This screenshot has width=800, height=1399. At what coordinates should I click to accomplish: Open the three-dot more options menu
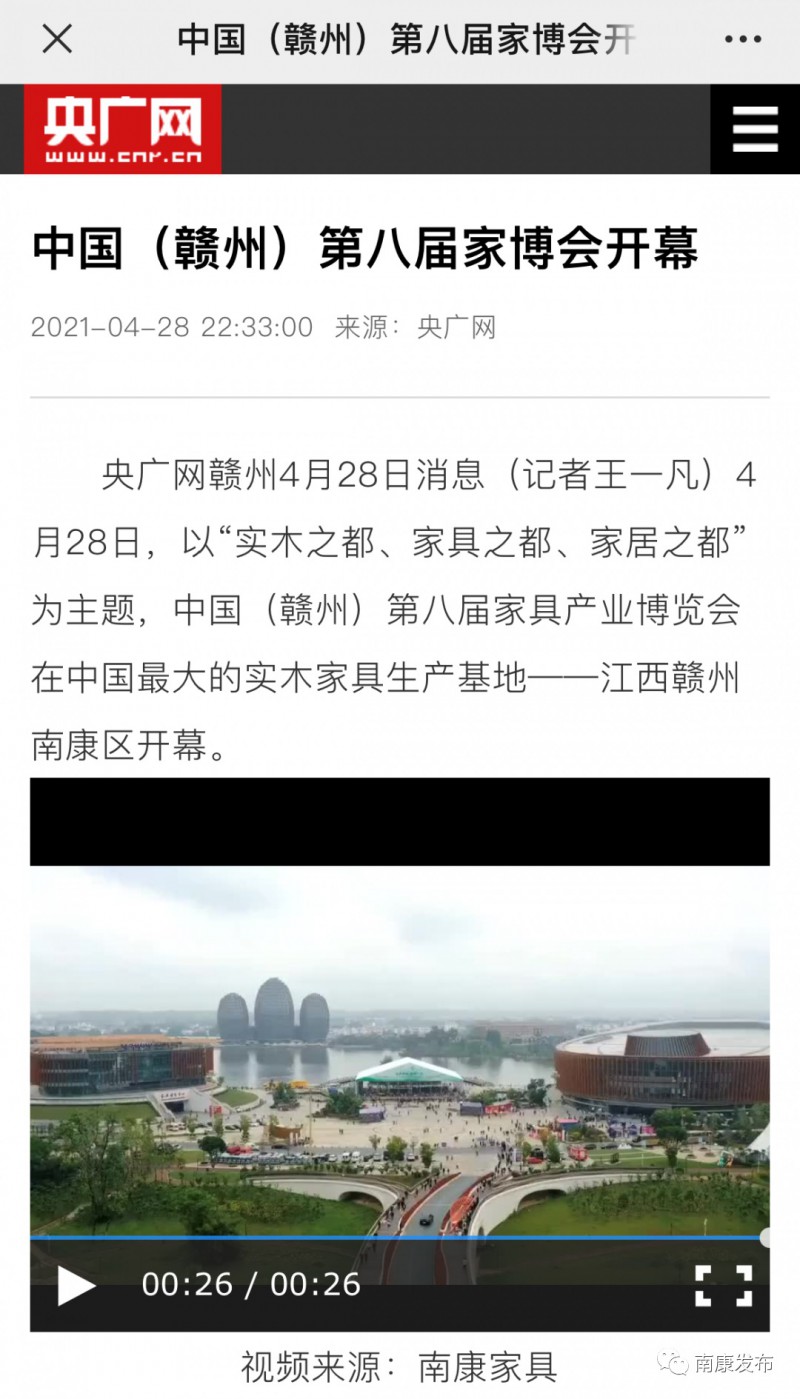(742, 39)
